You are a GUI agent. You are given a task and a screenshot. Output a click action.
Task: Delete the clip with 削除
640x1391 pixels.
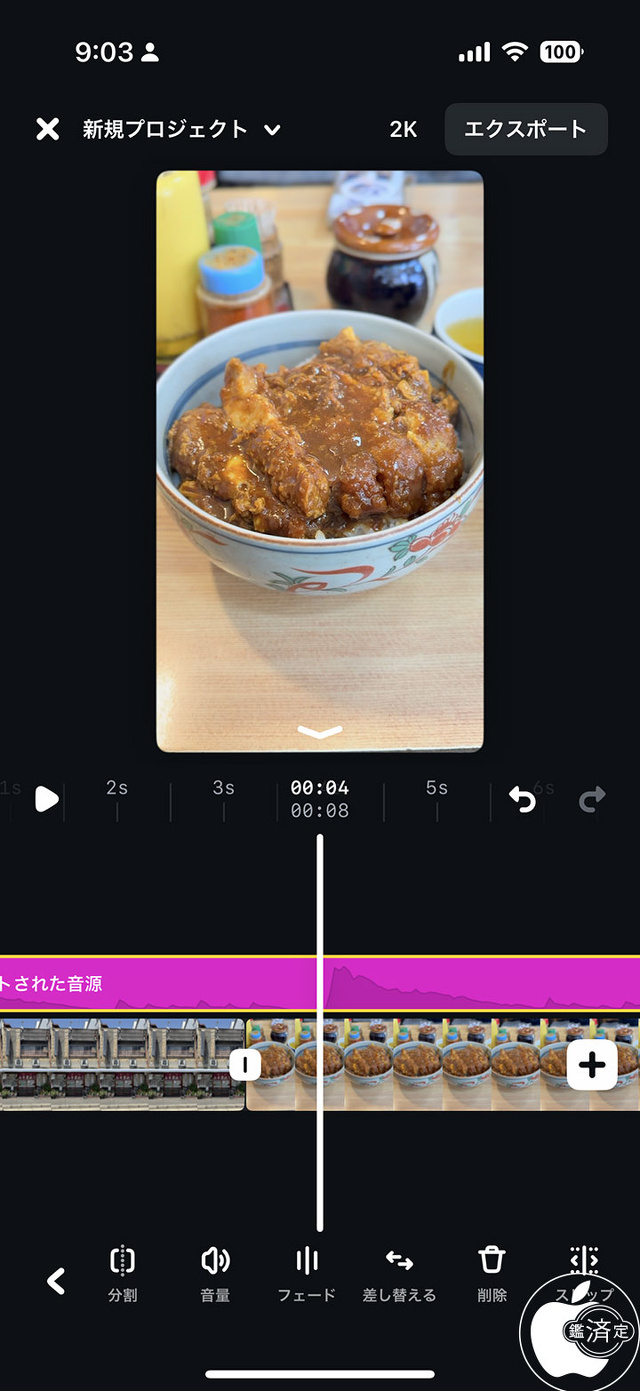[x=492, y=1272]
